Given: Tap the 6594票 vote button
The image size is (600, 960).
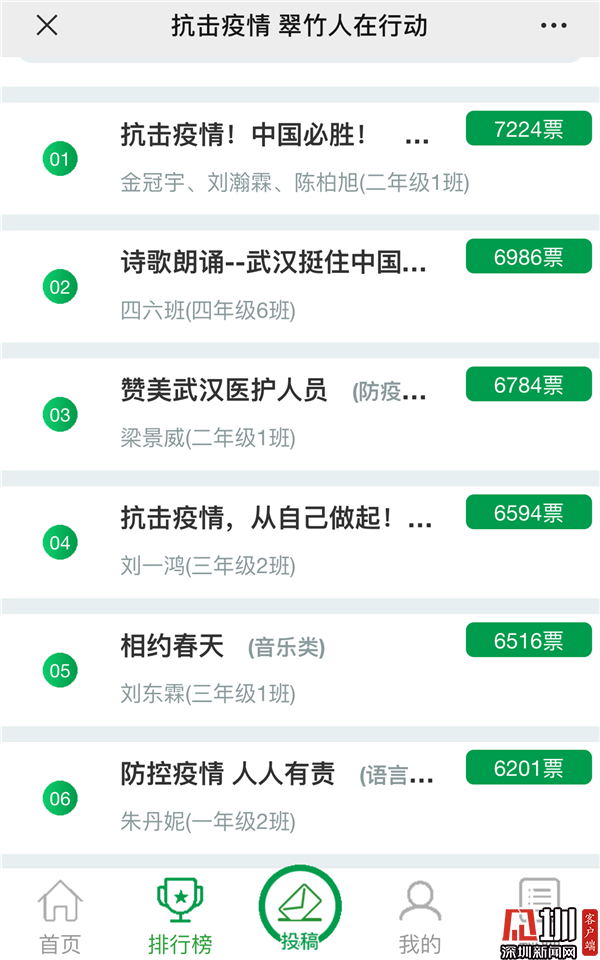Looking at the screenshot, I should (x=528, y=512).
